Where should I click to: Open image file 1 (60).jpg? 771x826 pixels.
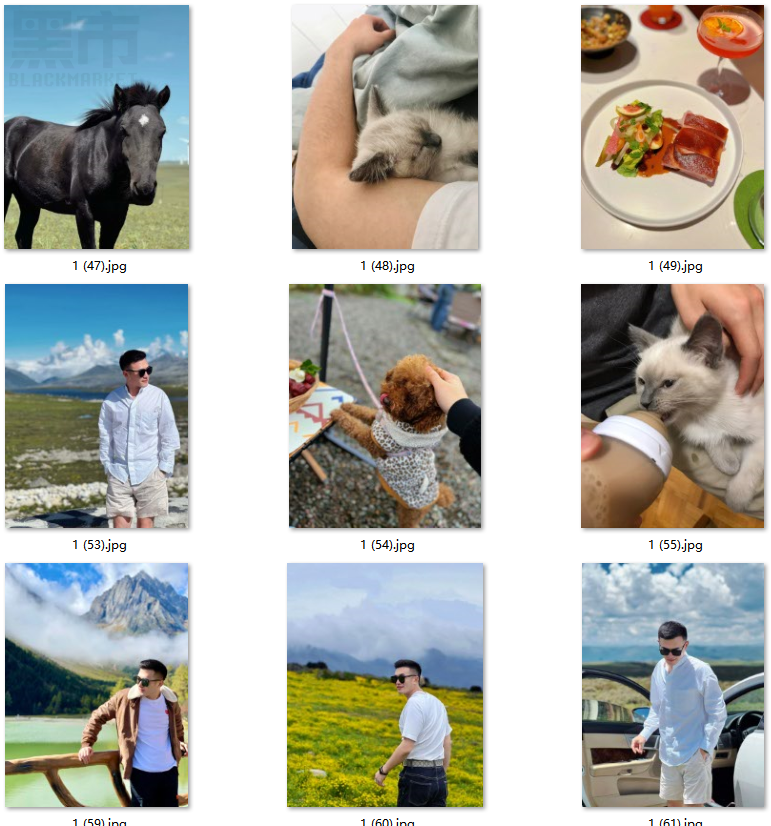[385, 685]
